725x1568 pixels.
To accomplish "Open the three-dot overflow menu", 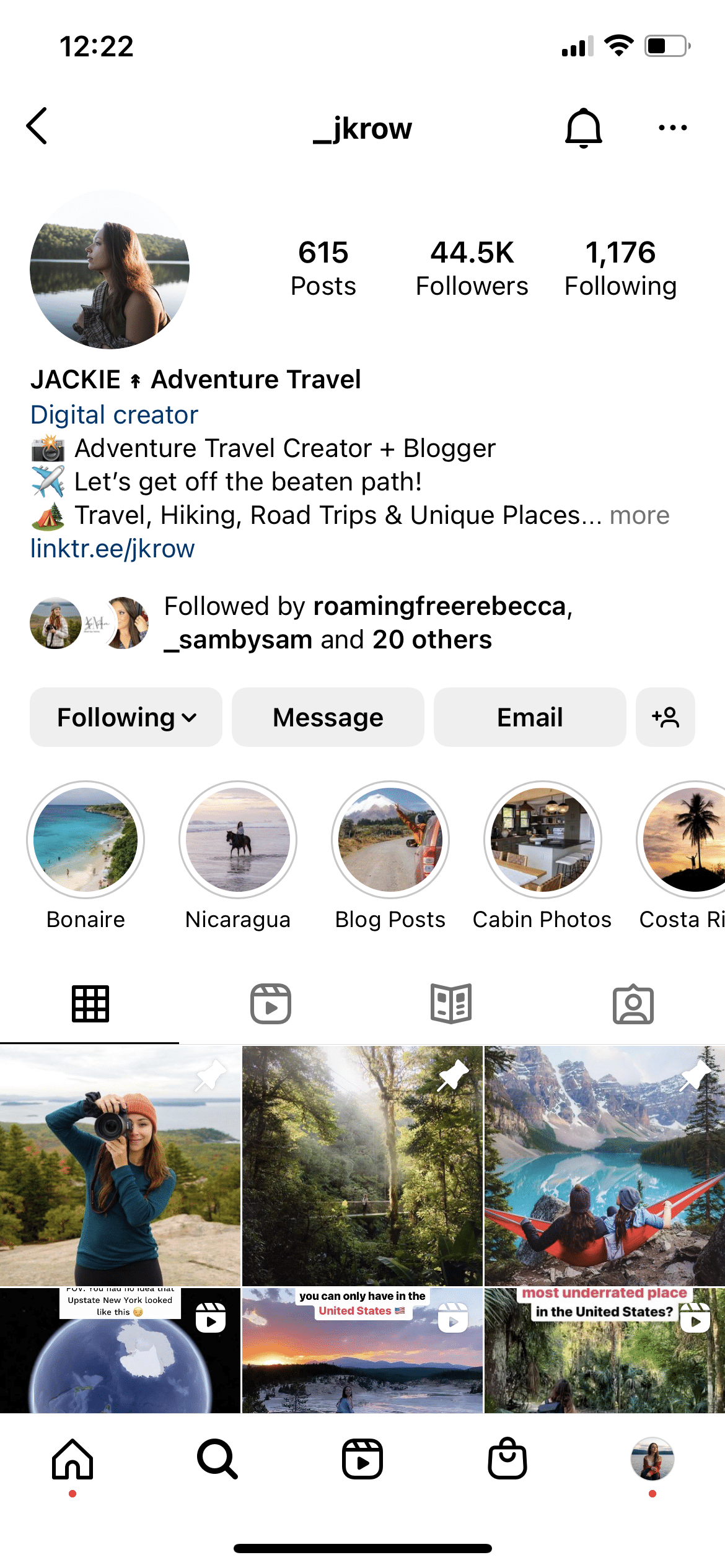I will [x=672, y=128].
